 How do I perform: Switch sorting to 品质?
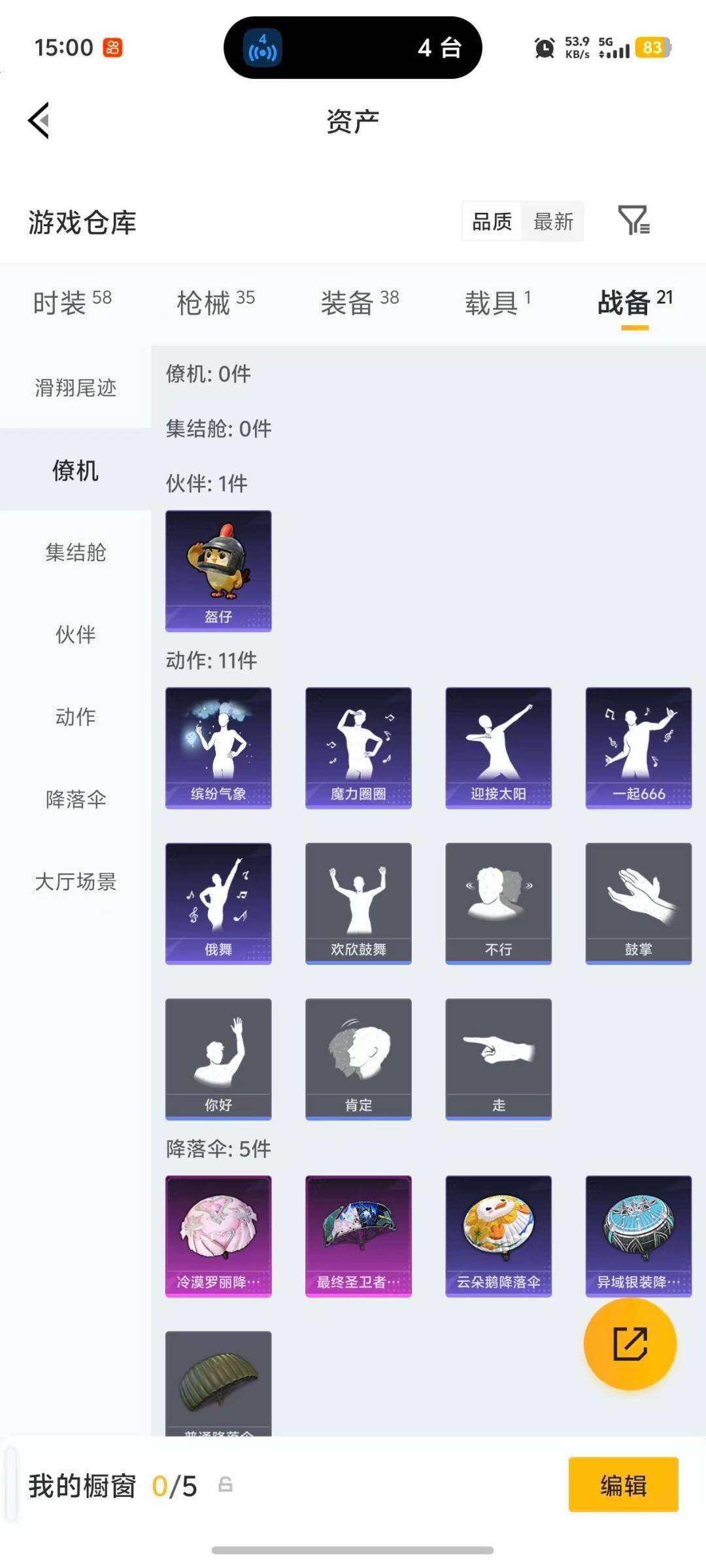click(x=490, y=221)
